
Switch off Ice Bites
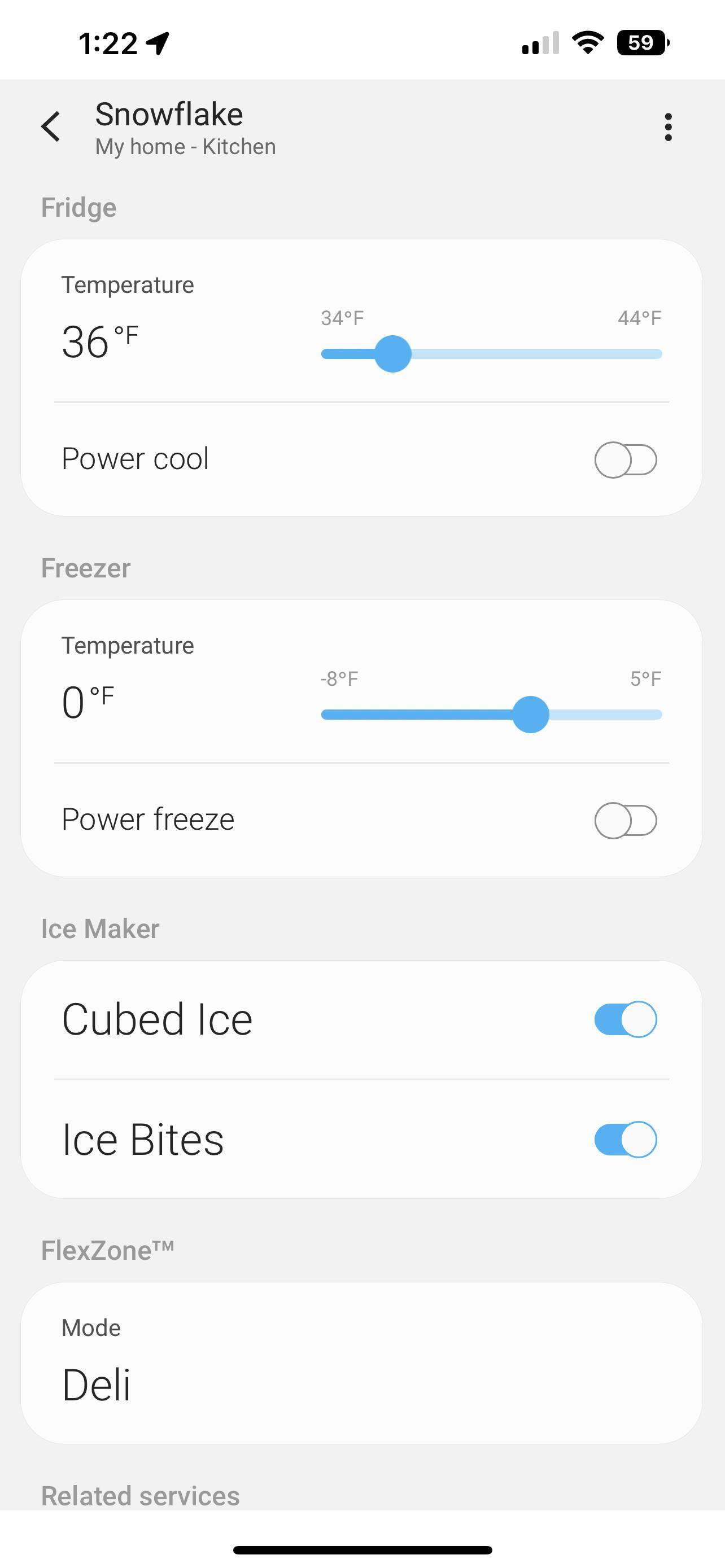pos(625,1140)
